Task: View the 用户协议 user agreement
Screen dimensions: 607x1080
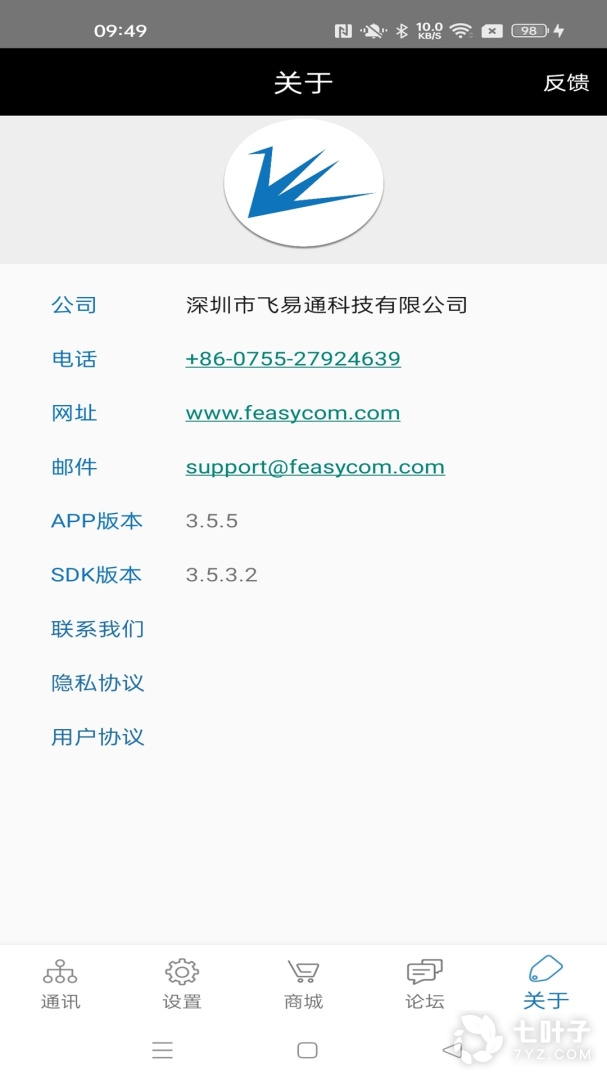Action: click(x=98, y=737)
